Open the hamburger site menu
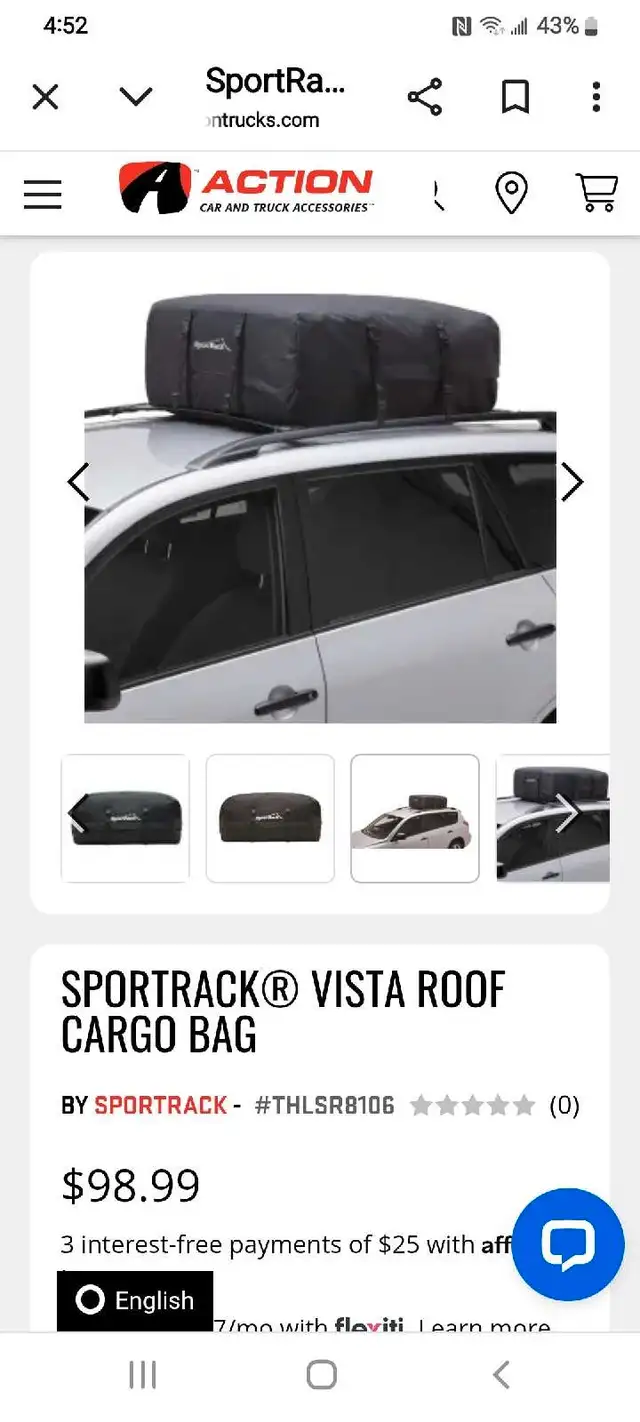 click(43, 194)
